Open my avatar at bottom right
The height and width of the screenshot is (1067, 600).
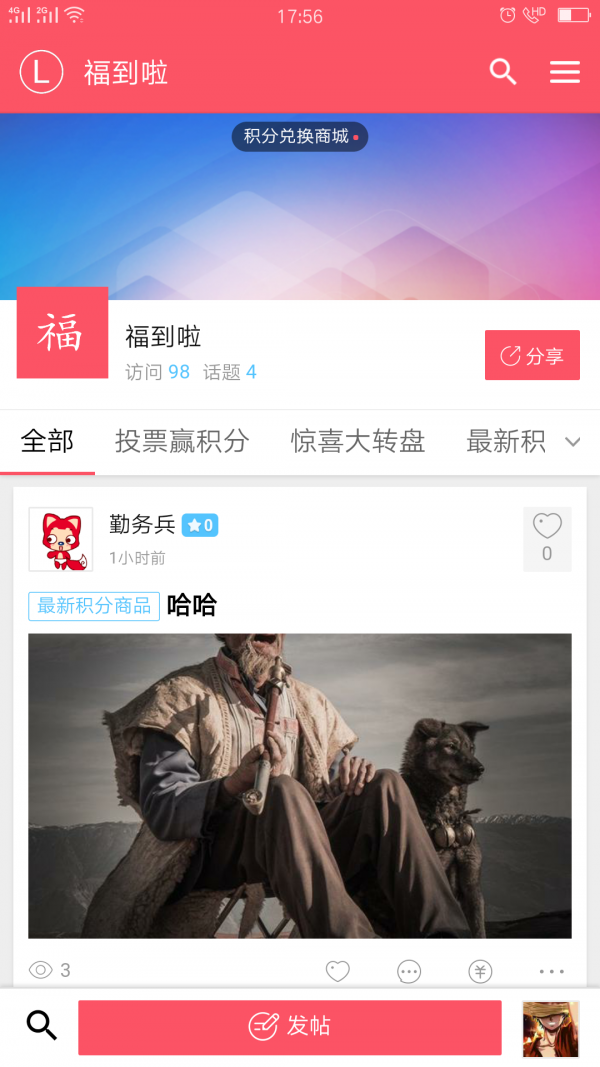pos(550,1028)
